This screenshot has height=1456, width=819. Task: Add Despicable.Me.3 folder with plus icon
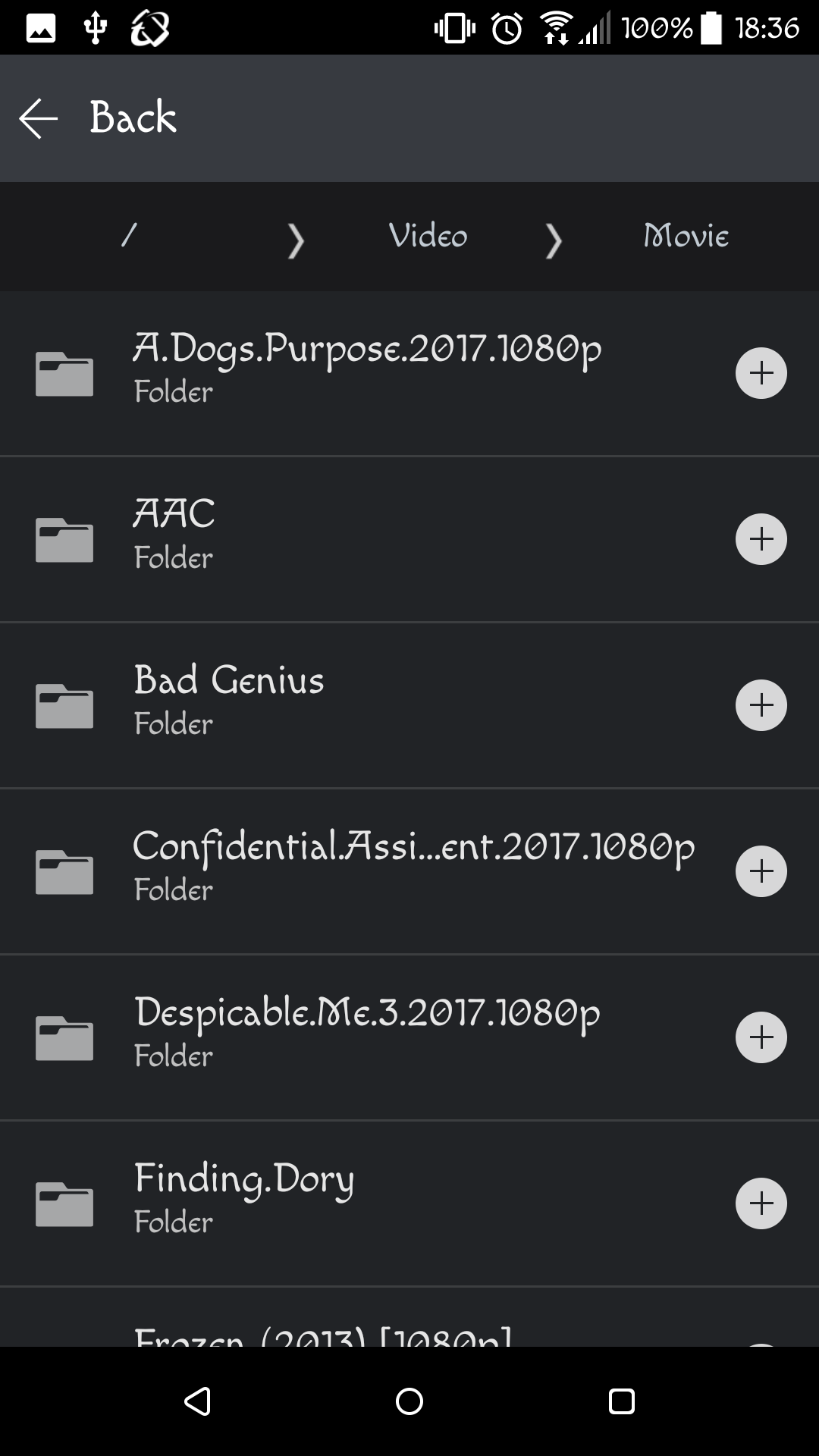pos(761,1037)
